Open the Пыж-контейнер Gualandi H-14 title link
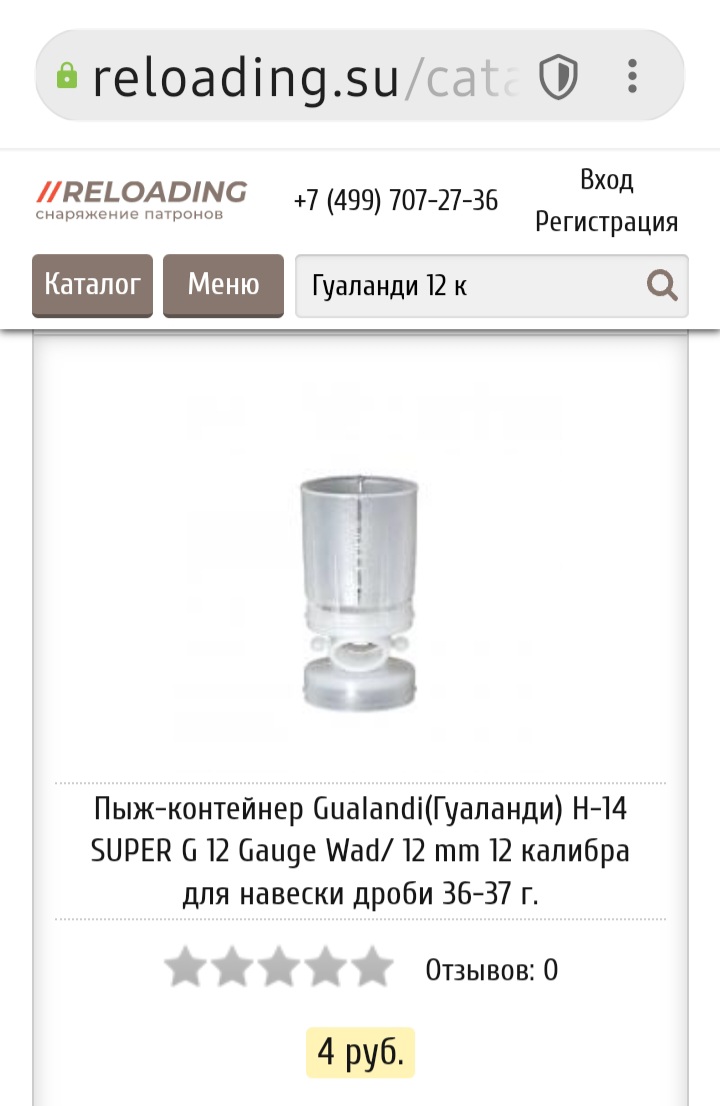 click(360, 849)
